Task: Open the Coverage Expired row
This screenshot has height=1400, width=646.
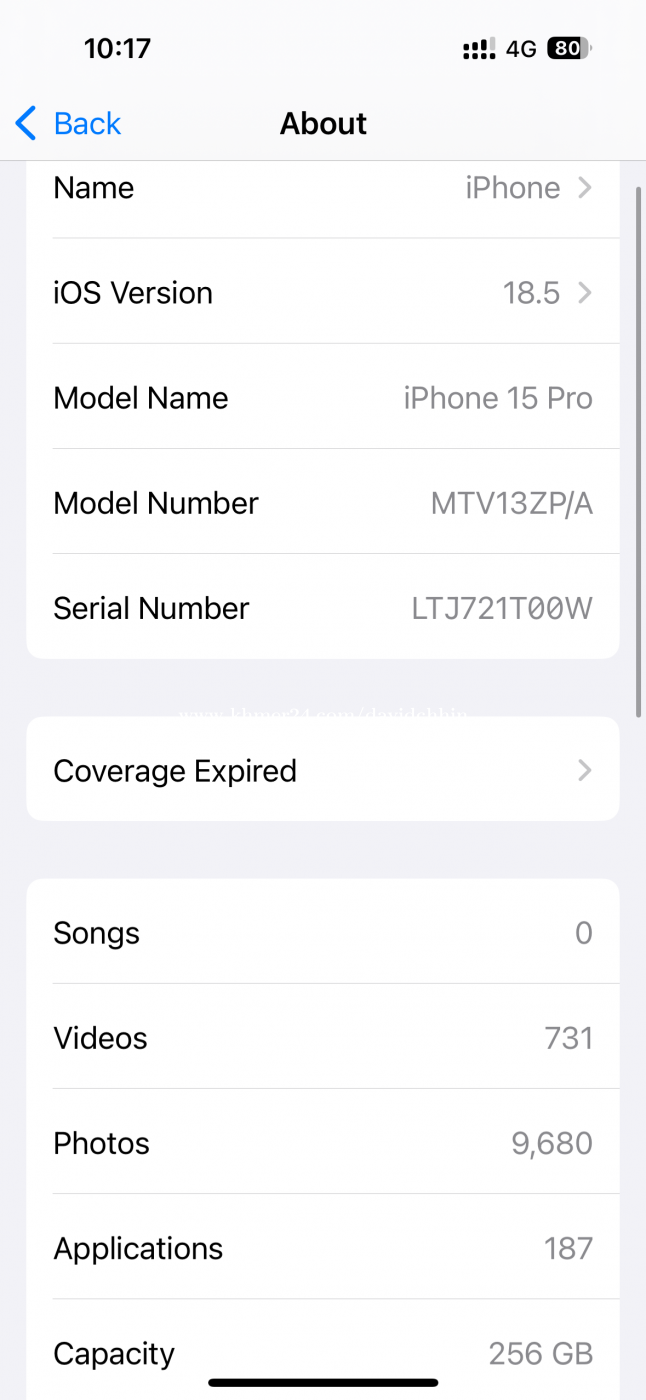Action: point(322,771)
